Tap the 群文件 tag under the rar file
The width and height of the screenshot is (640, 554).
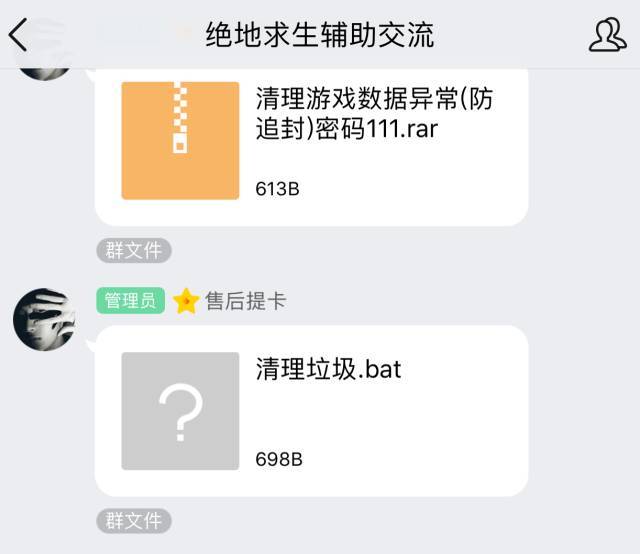(x=134, y=250)
